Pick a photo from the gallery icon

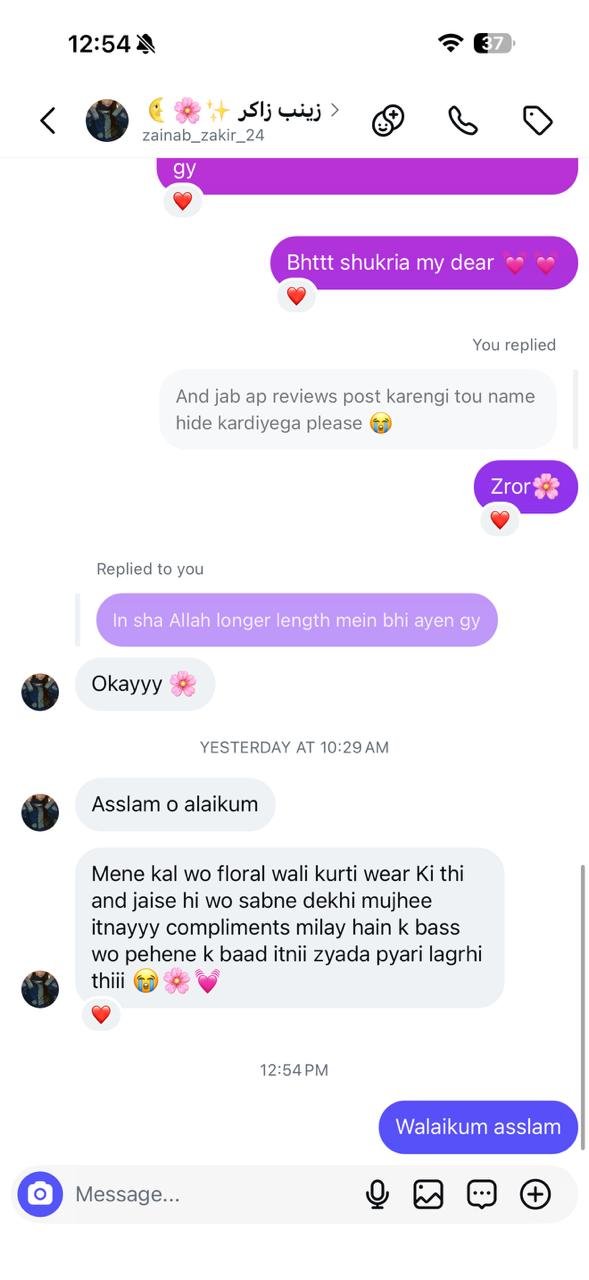point(428,1194)
